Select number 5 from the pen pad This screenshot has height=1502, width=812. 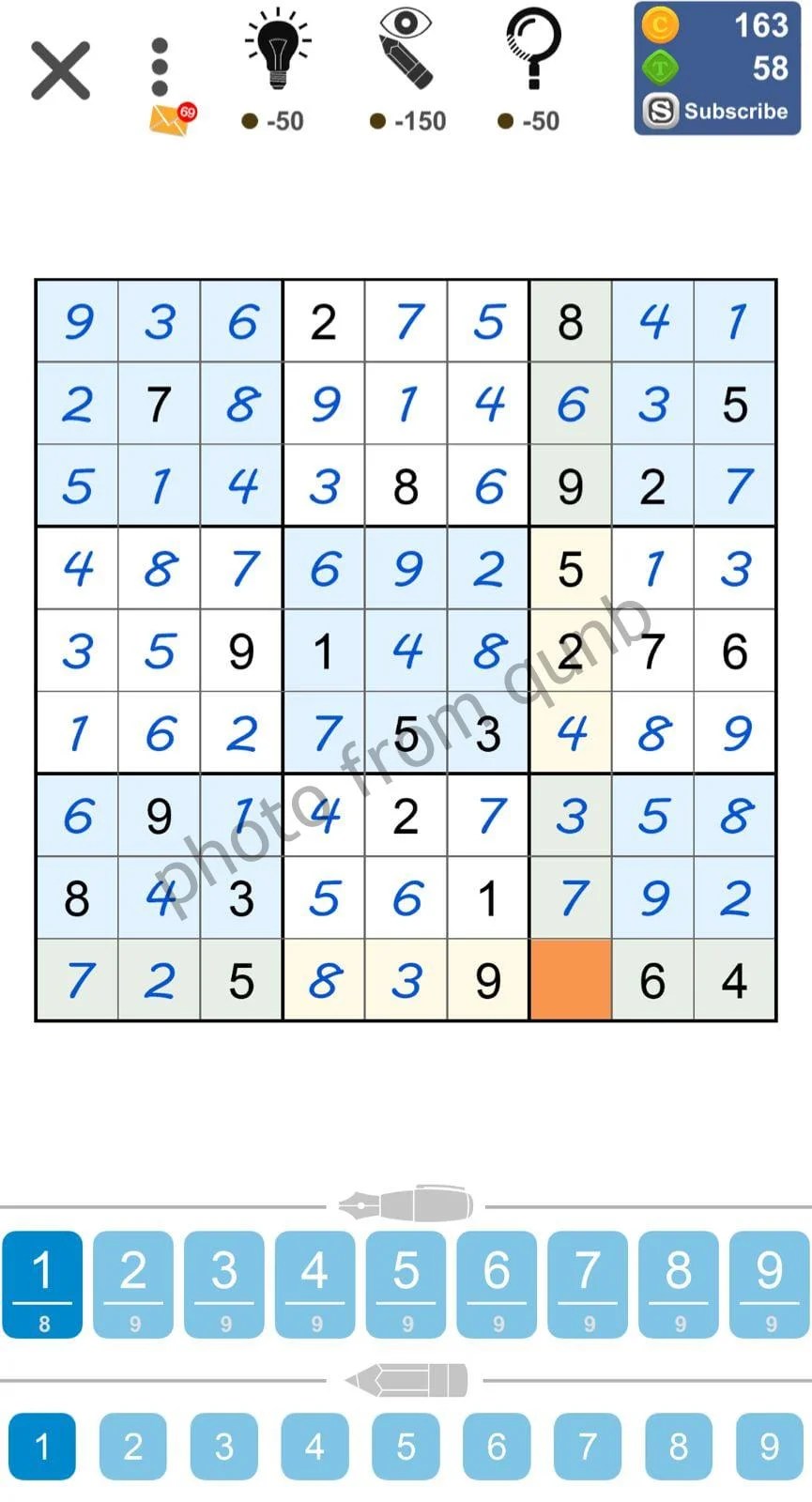coord(406,1286)
